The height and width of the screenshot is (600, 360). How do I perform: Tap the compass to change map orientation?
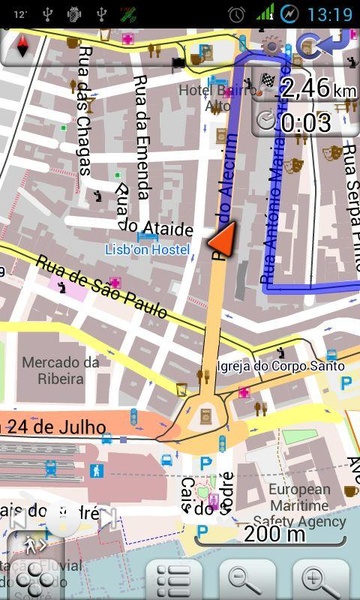coord(22,47)
